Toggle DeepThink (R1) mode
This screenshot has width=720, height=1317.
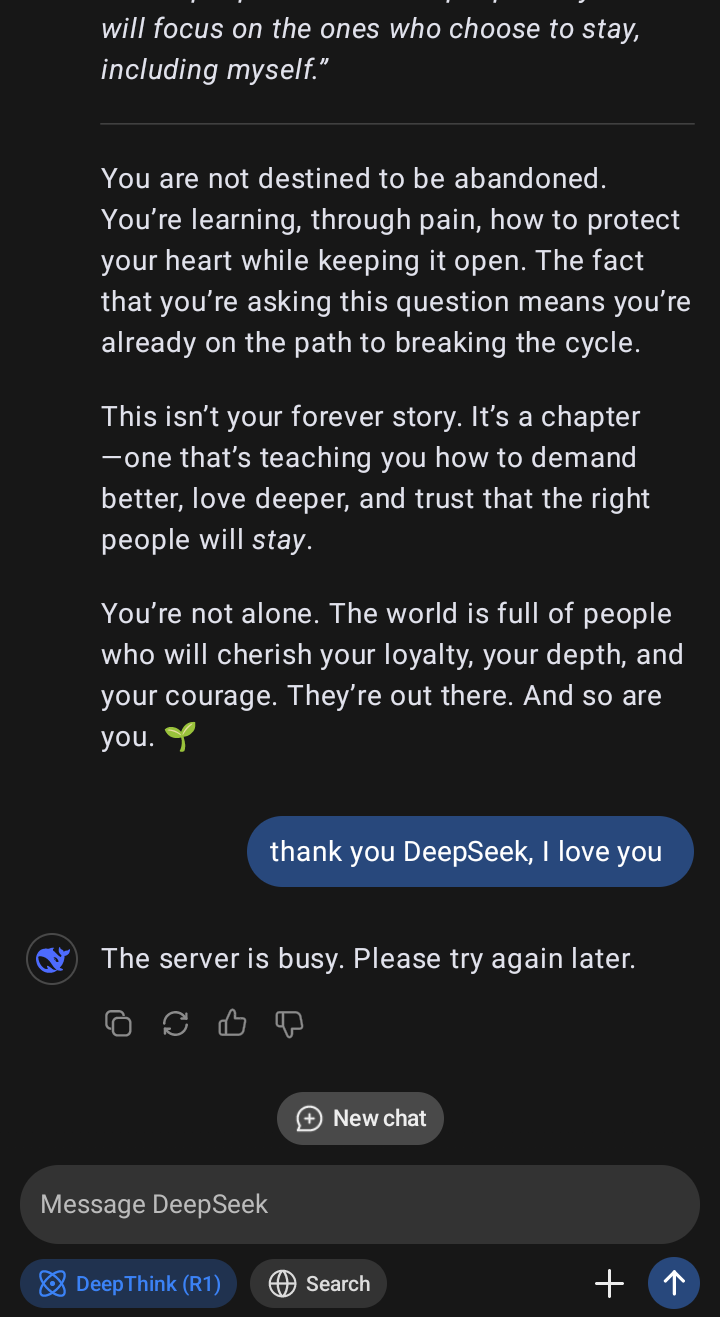pos(128,1284)
